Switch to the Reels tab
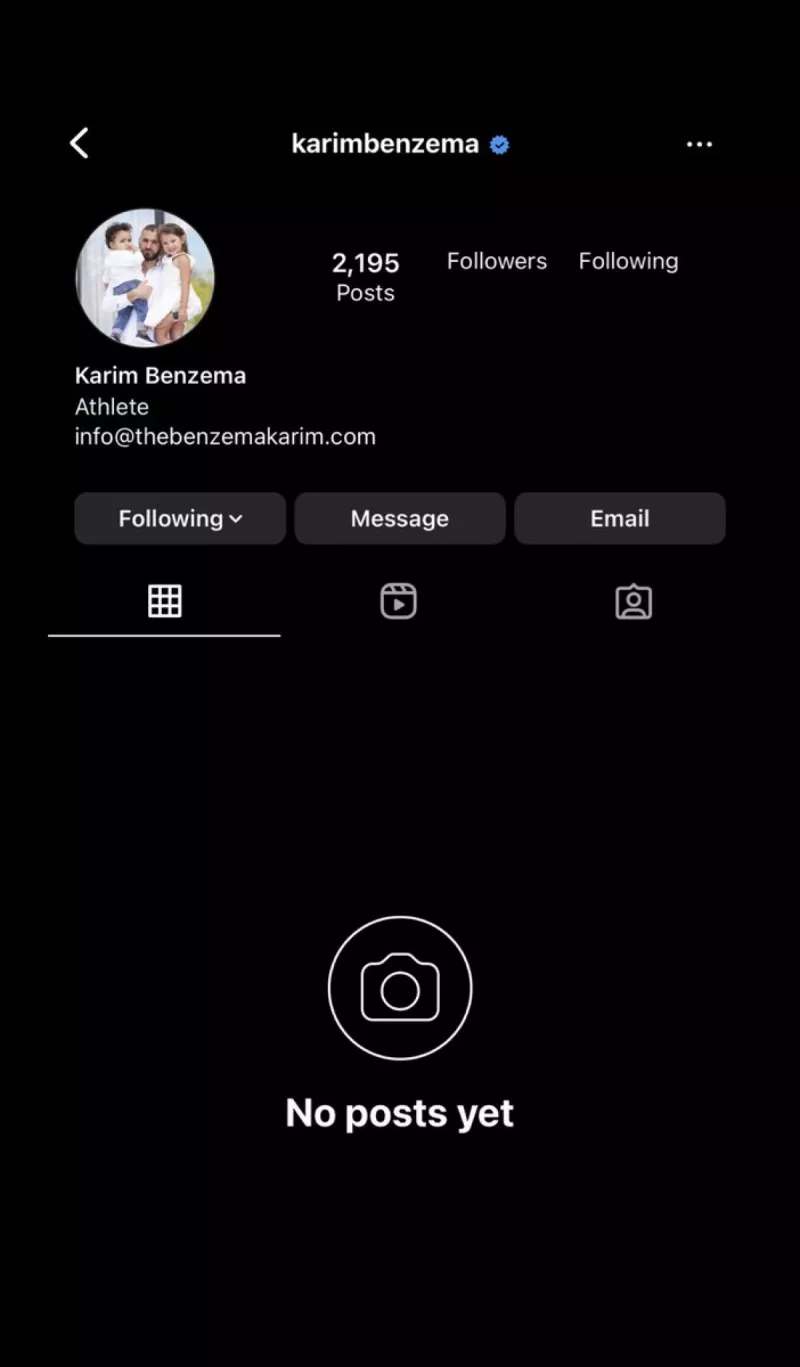800x1367 pixels. [398, 601]
